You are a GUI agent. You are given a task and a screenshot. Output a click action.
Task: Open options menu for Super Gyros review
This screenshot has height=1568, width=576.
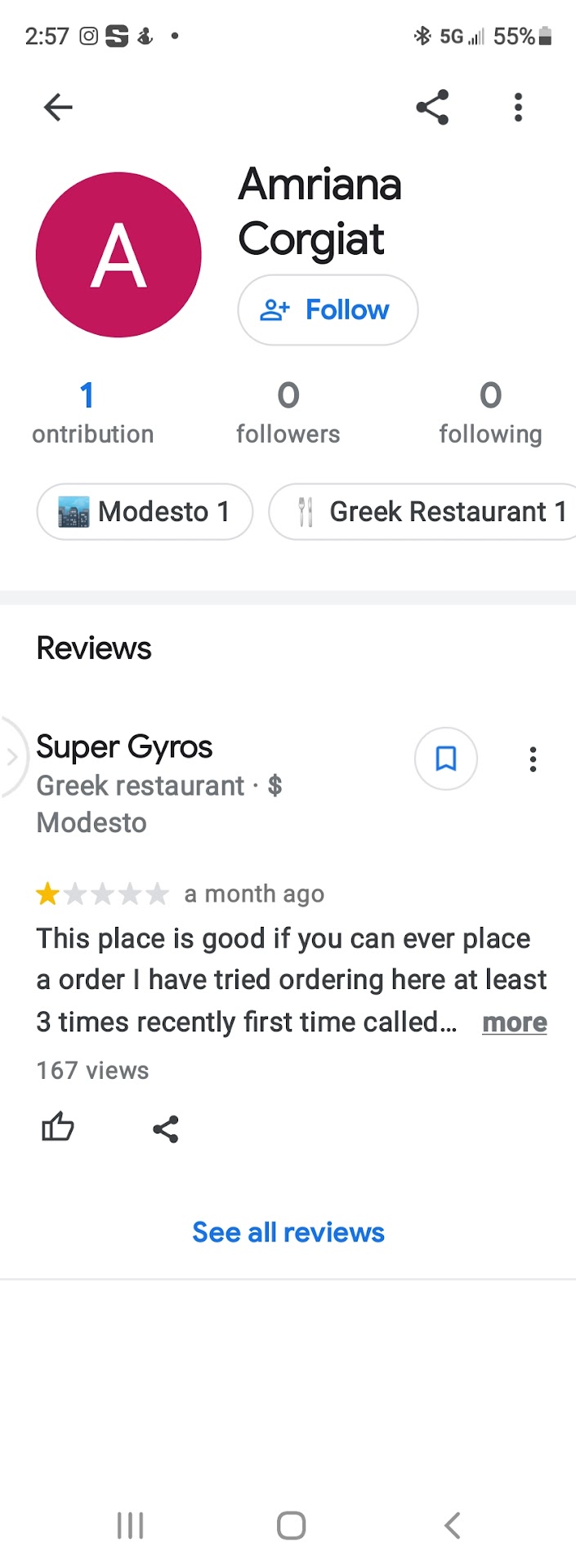tap(533, 759)
